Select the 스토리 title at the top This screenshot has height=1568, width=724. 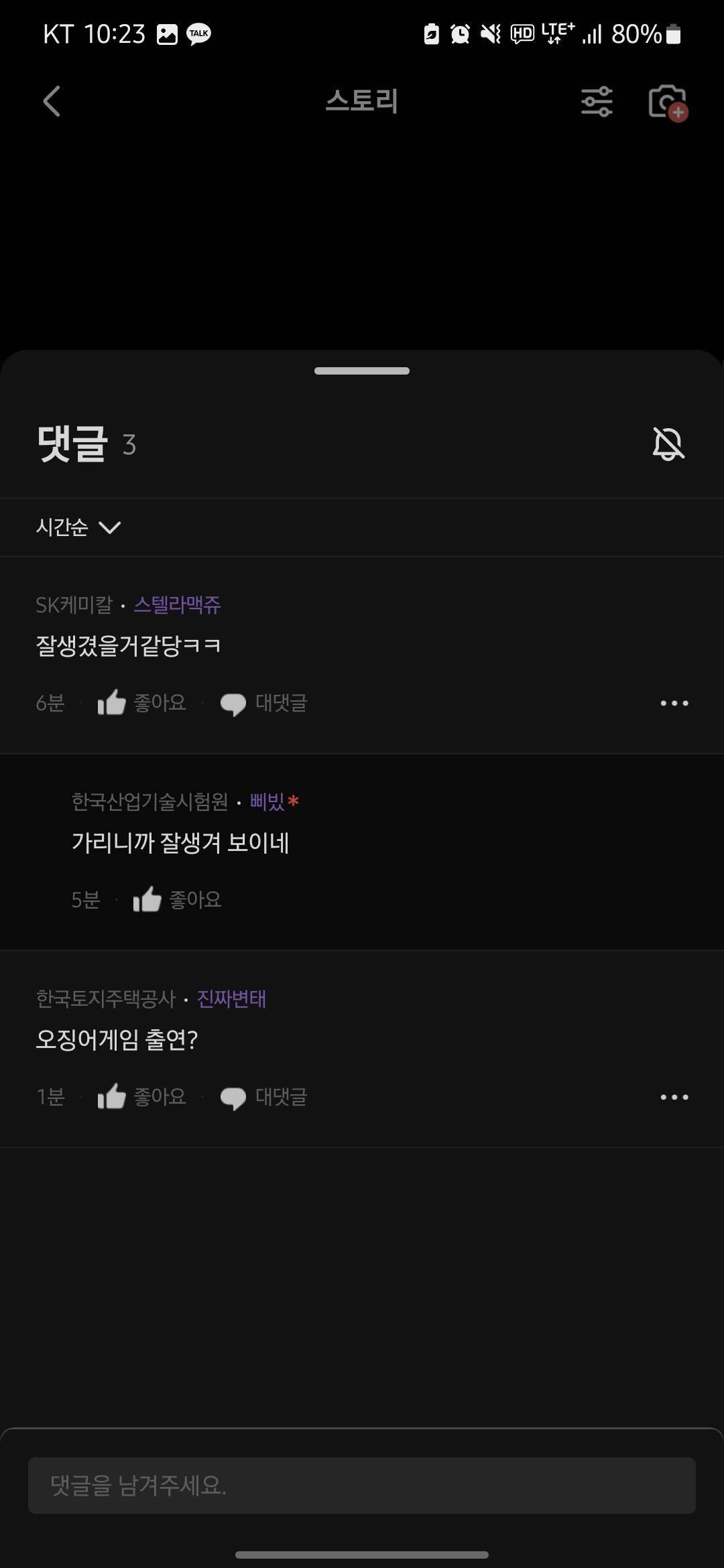(x=362, y=102)
